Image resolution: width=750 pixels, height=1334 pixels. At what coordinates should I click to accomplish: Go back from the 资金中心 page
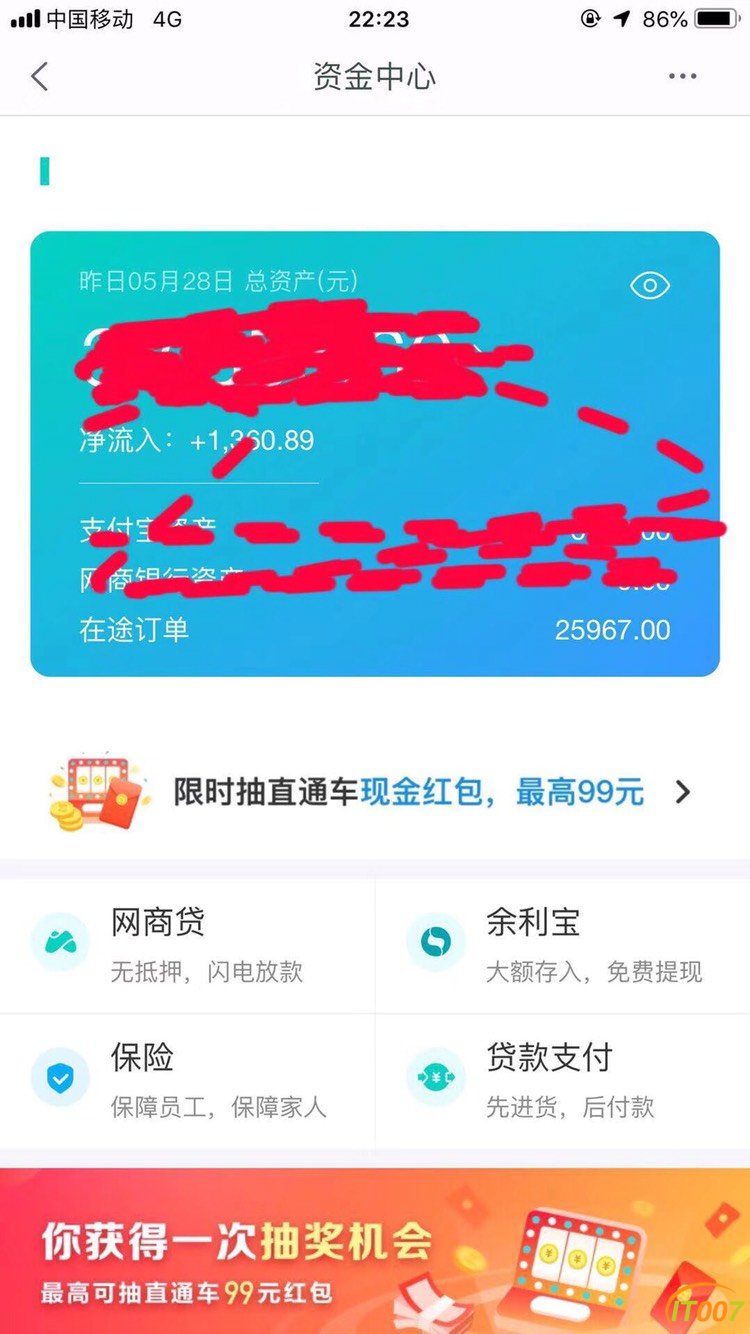(x=40, y=77)
